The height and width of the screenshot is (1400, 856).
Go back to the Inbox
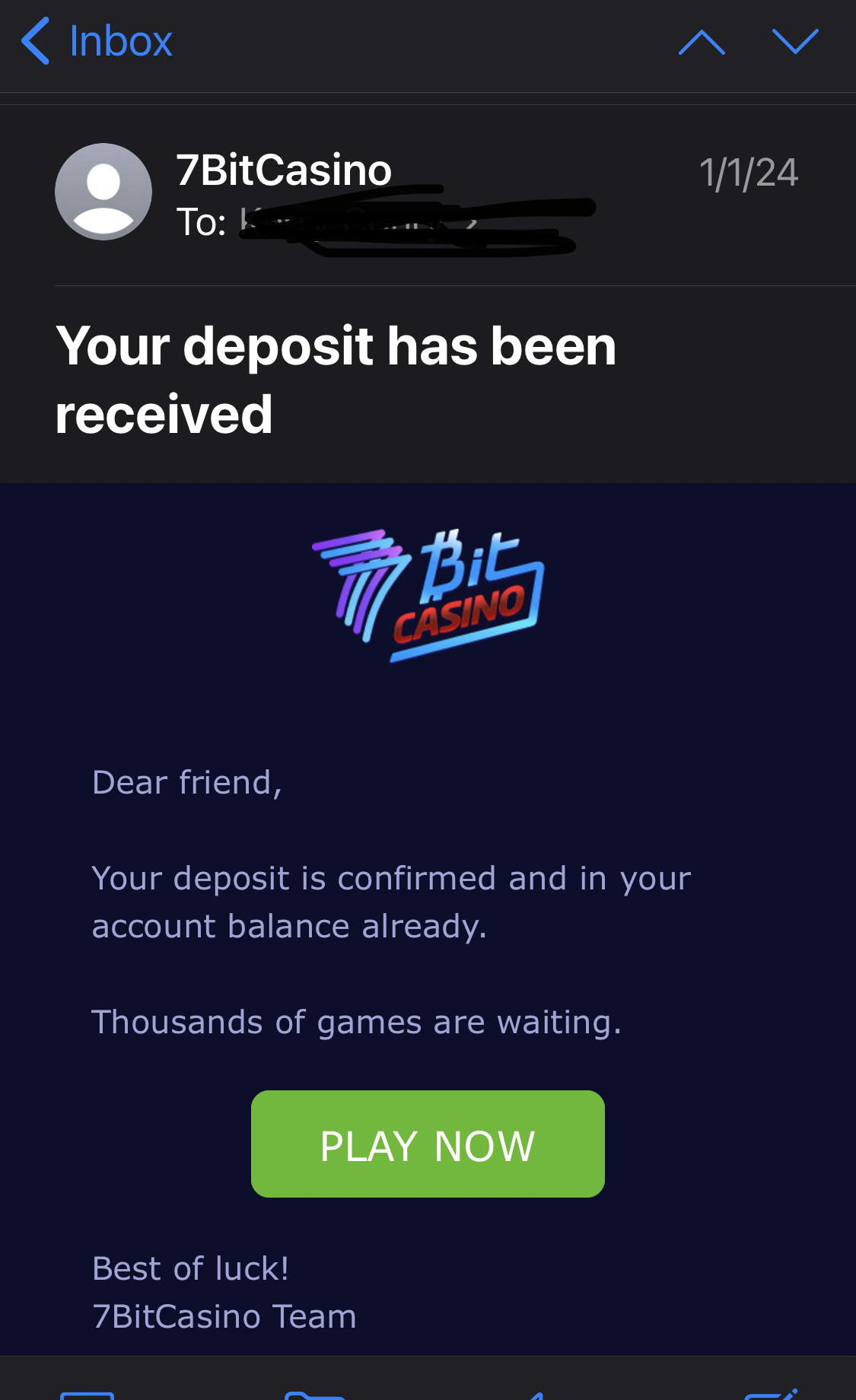pos(97,41)
